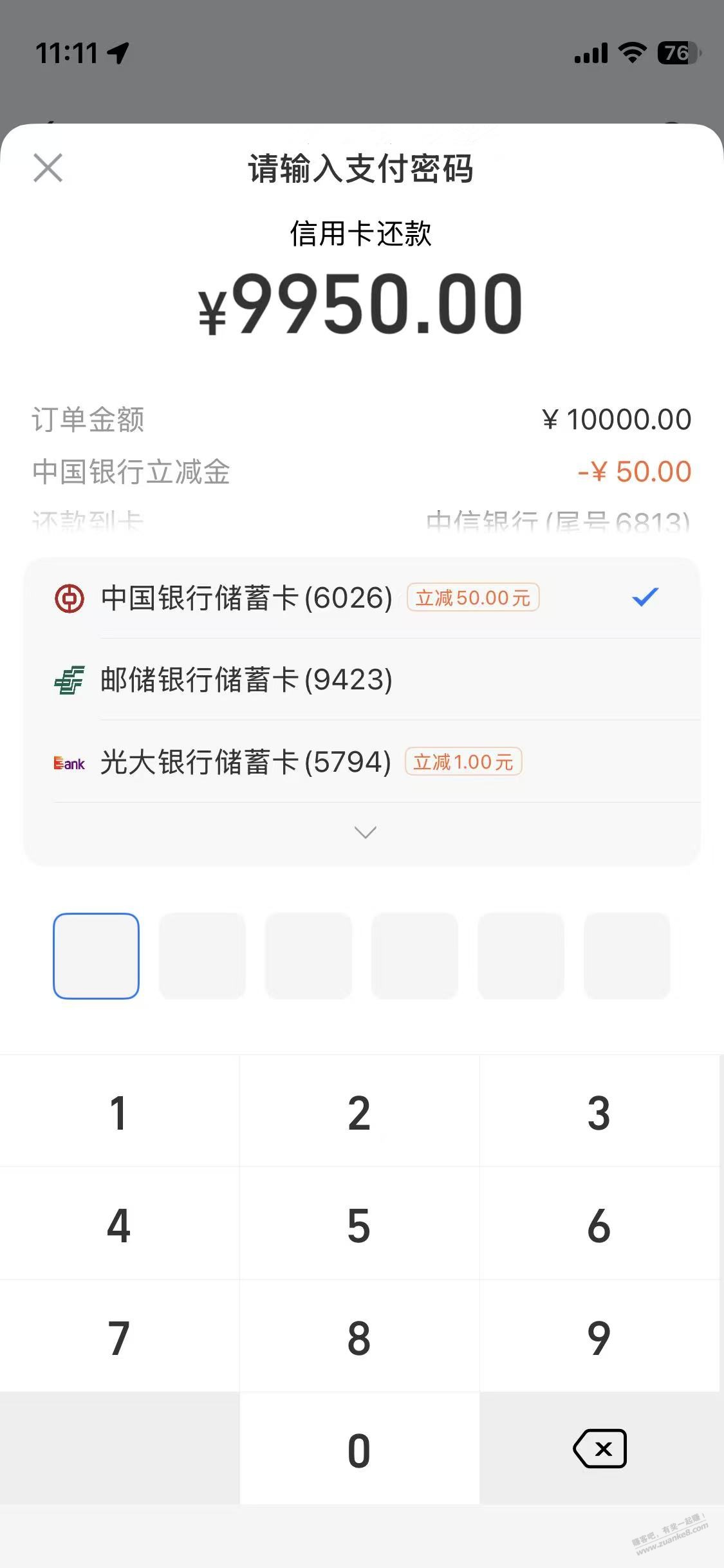Tap the 0 key
The image size is (724, 1568).
(x=359, y=1450)
